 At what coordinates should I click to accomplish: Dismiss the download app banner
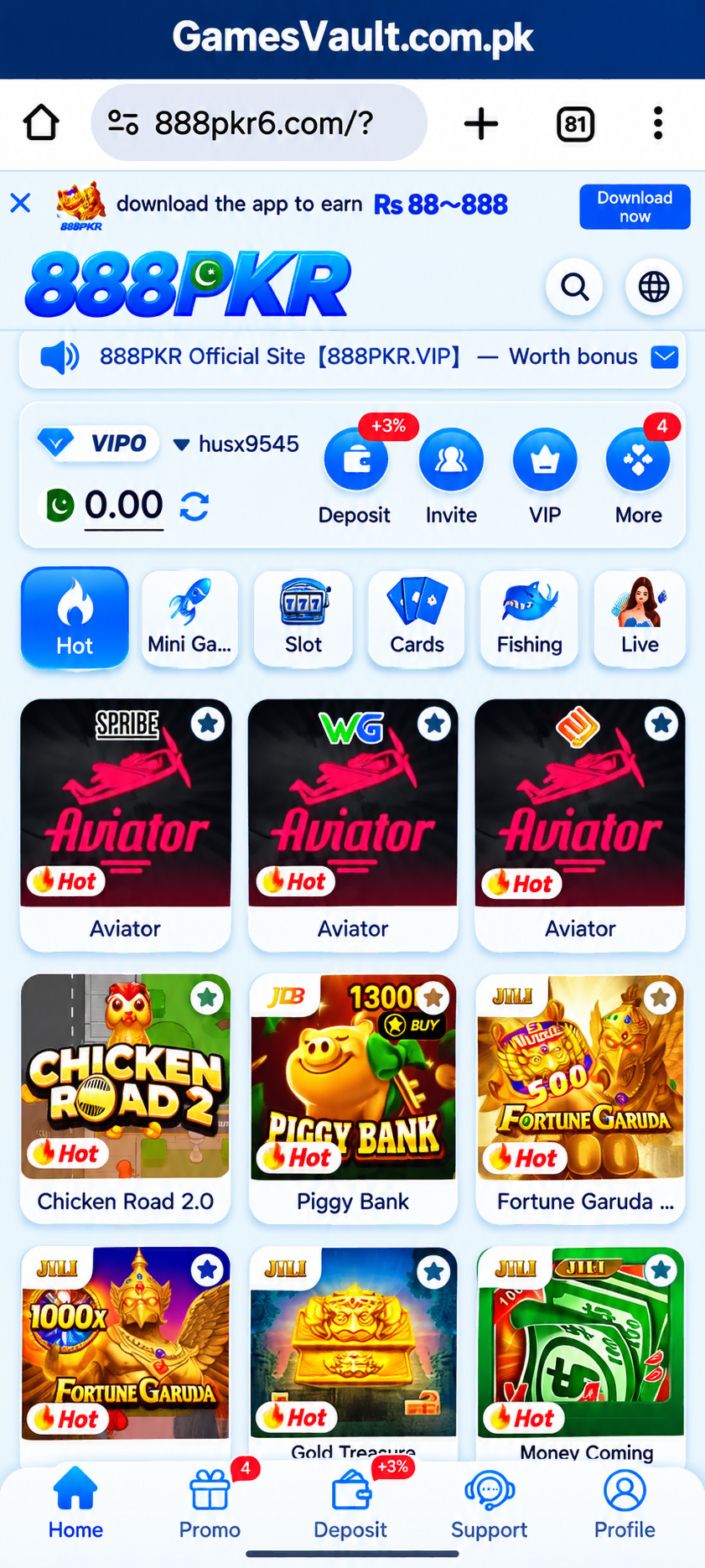(20, 203)
